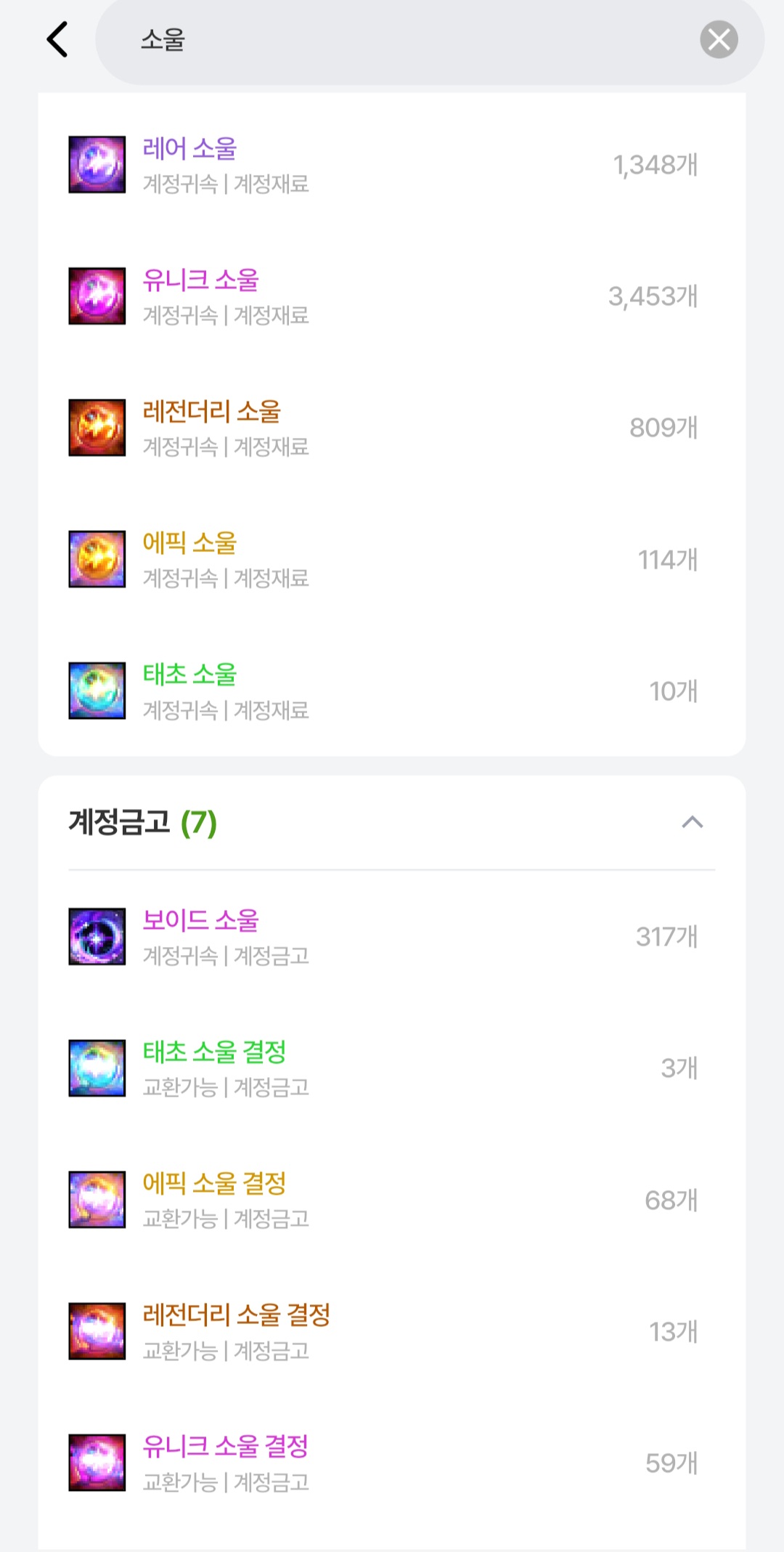Image resolution: width=784 pixels, height=1552 pixels.
Task: Collapse the 계정금고 section
Action: pyautogui.click(x=692, y=822)
